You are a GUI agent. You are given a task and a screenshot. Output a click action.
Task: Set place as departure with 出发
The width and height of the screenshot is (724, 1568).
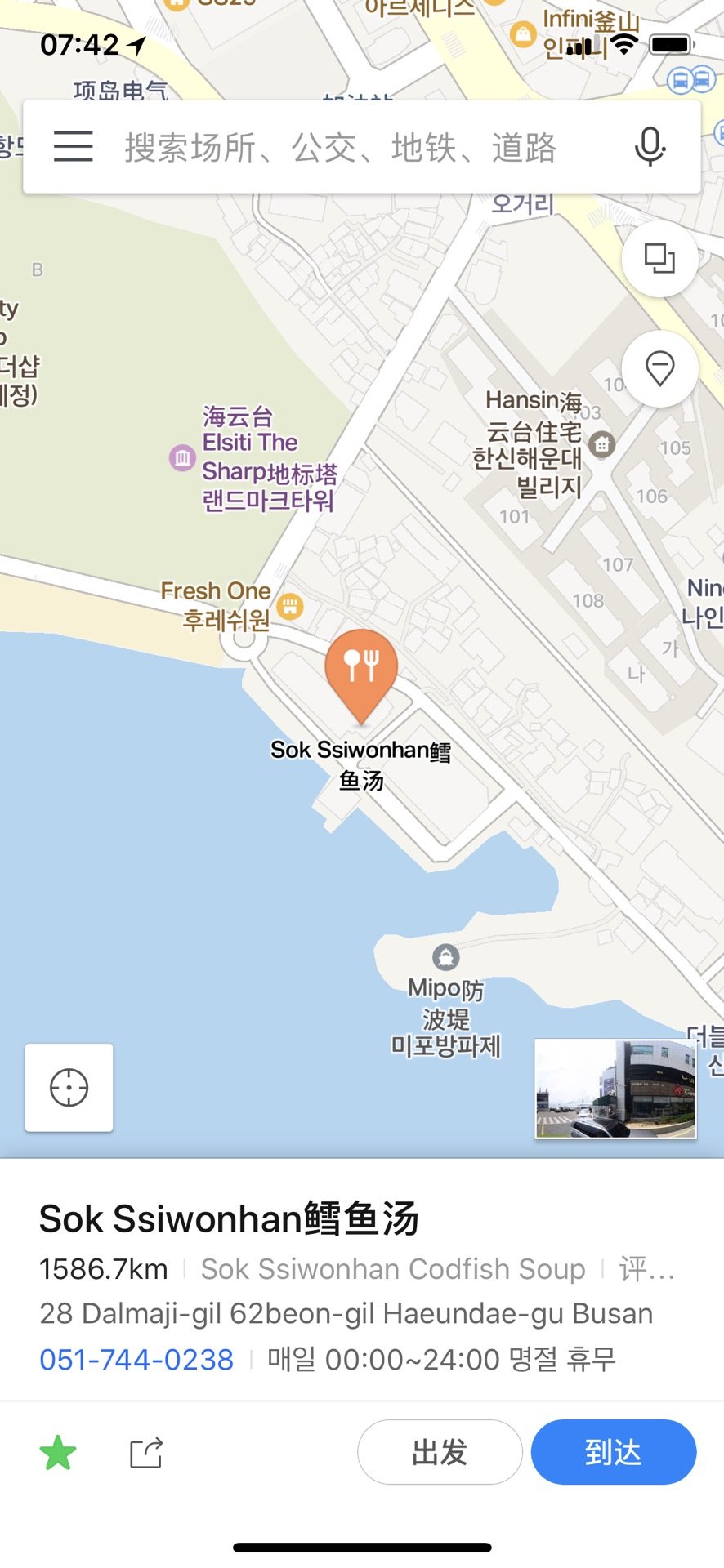pyautogui.click(x=440, y=1452)
